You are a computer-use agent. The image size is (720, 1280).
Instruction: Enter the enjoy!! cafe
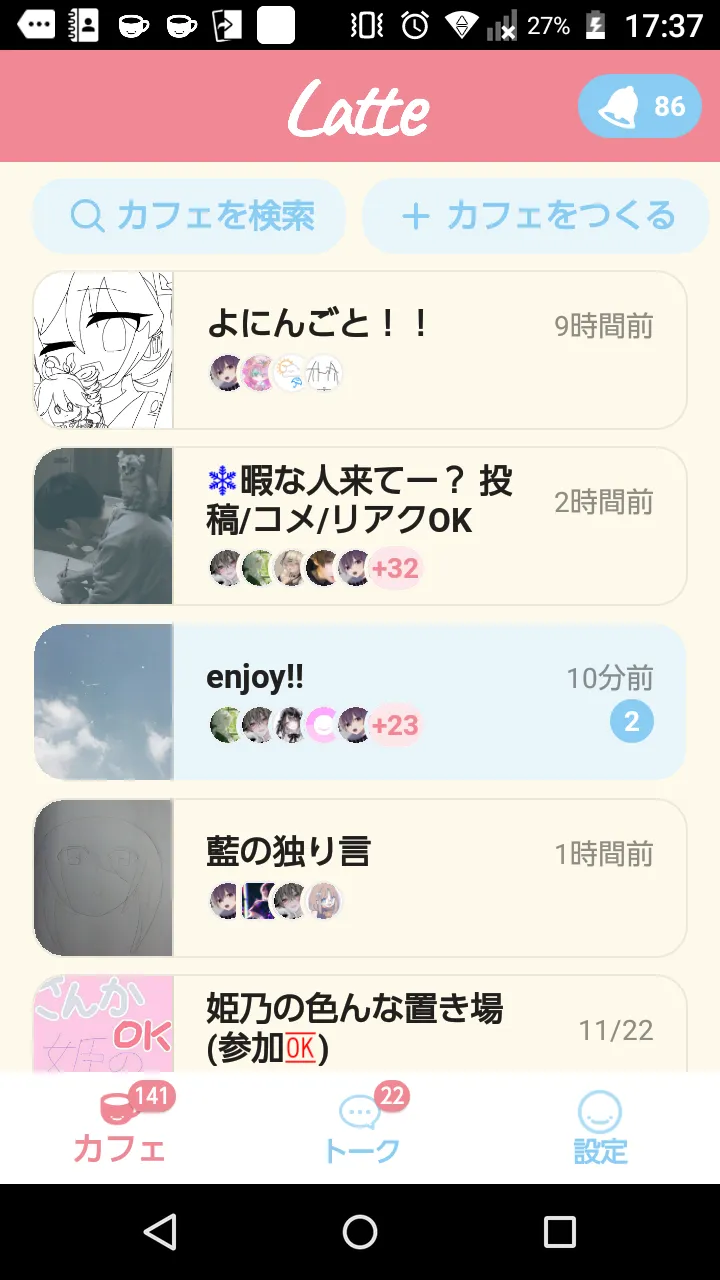(x=360, y=702)
